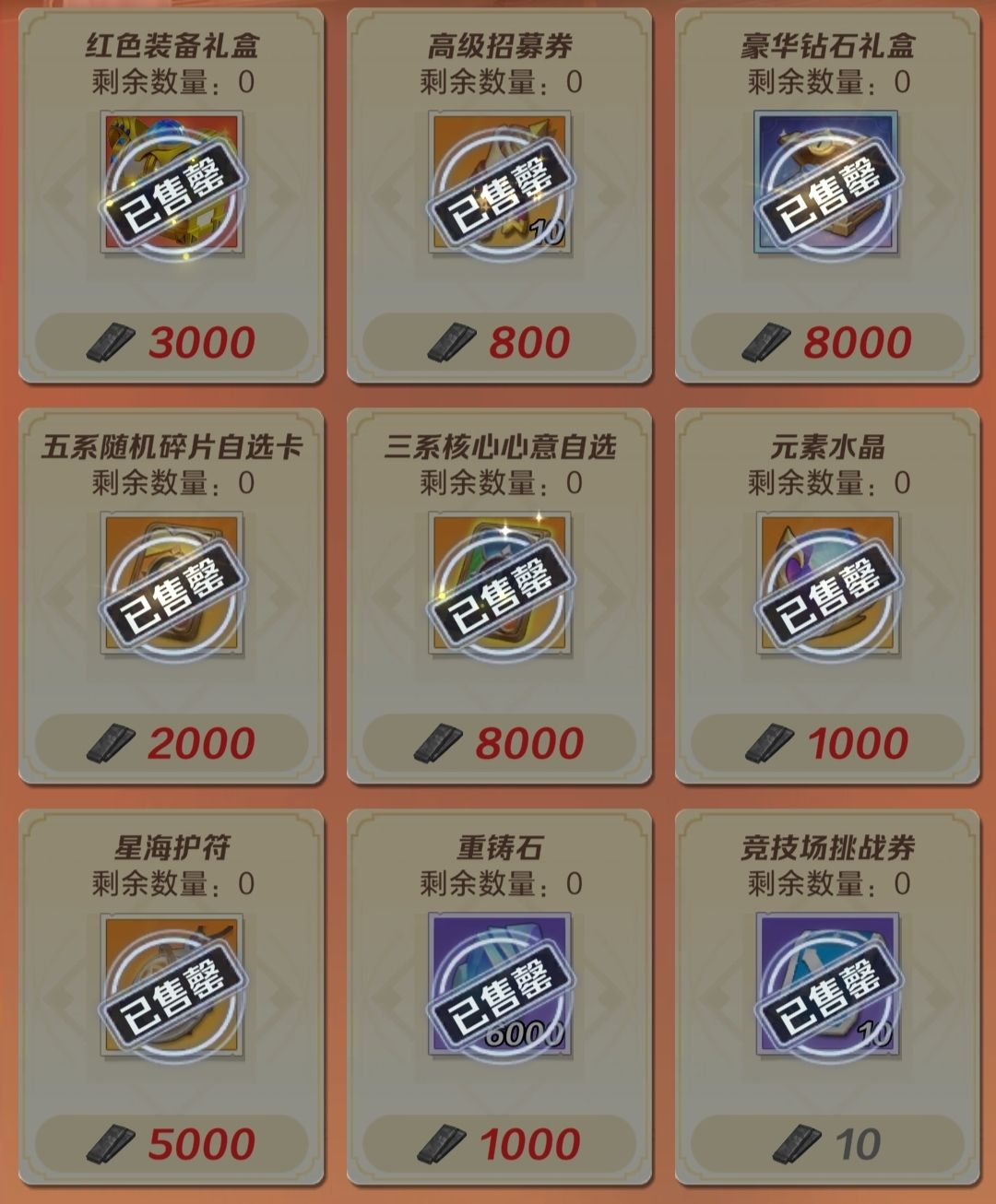
Task: Tap the 2000 price button for 五系随机碎片自选卡
Action: point(172,743)
